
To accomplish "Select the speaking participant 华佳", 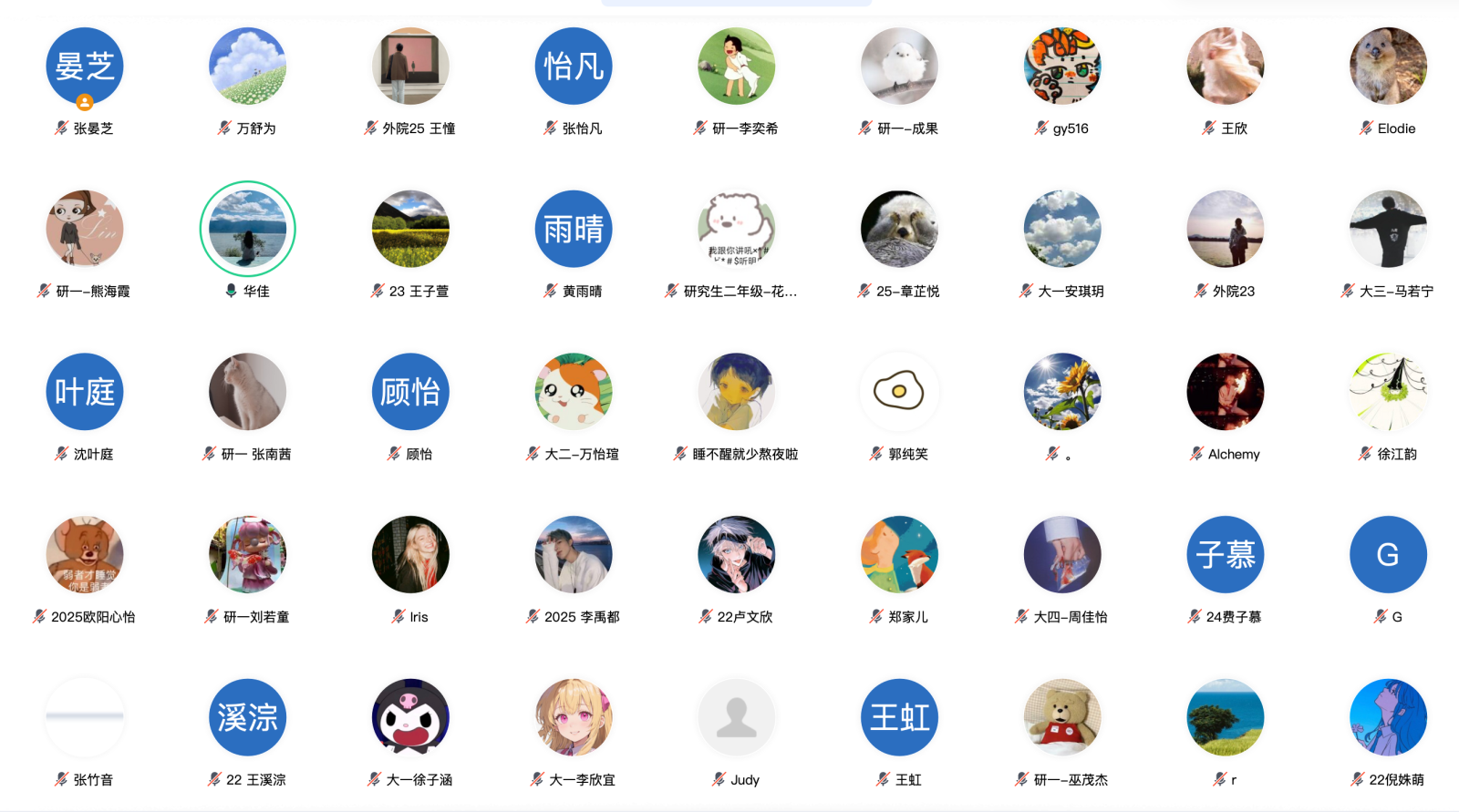I will [x=247, y=229].
